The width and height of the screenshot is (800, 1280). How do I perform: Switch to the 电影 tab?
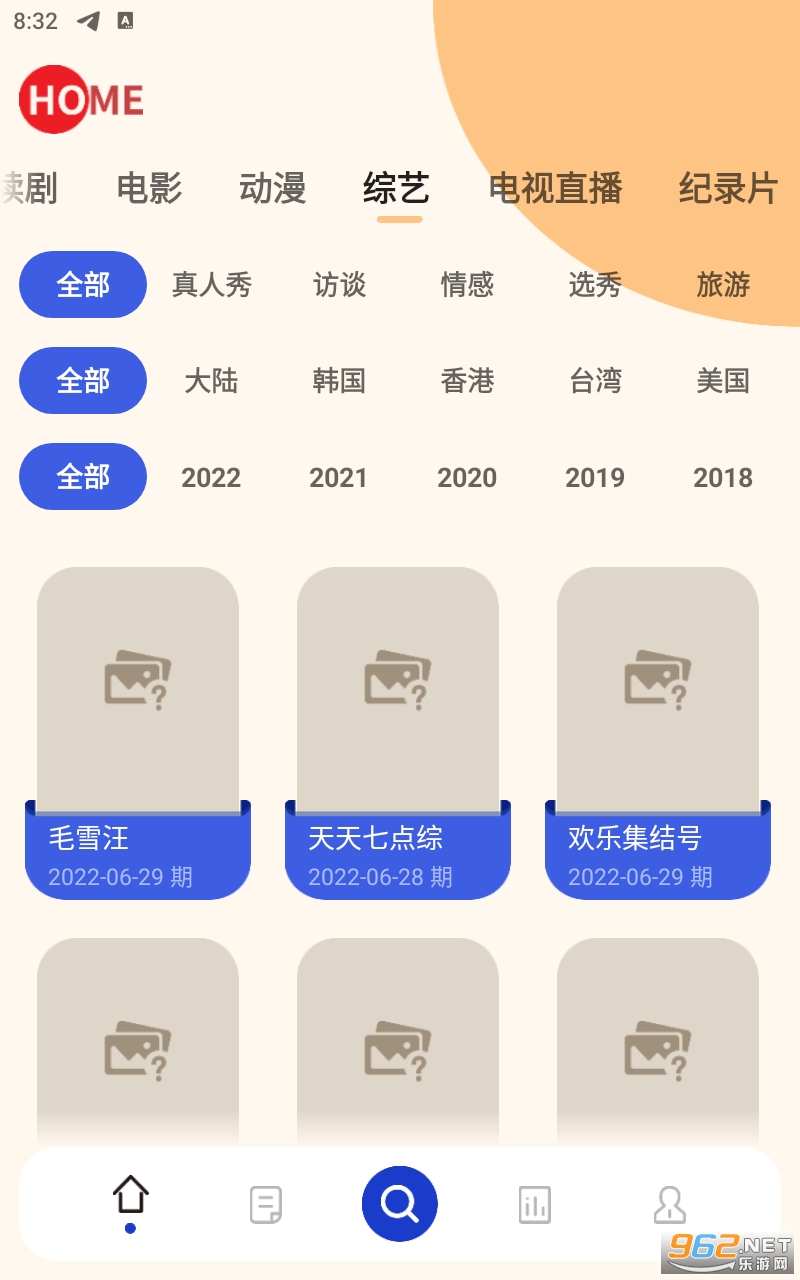[x=149, y=188]
